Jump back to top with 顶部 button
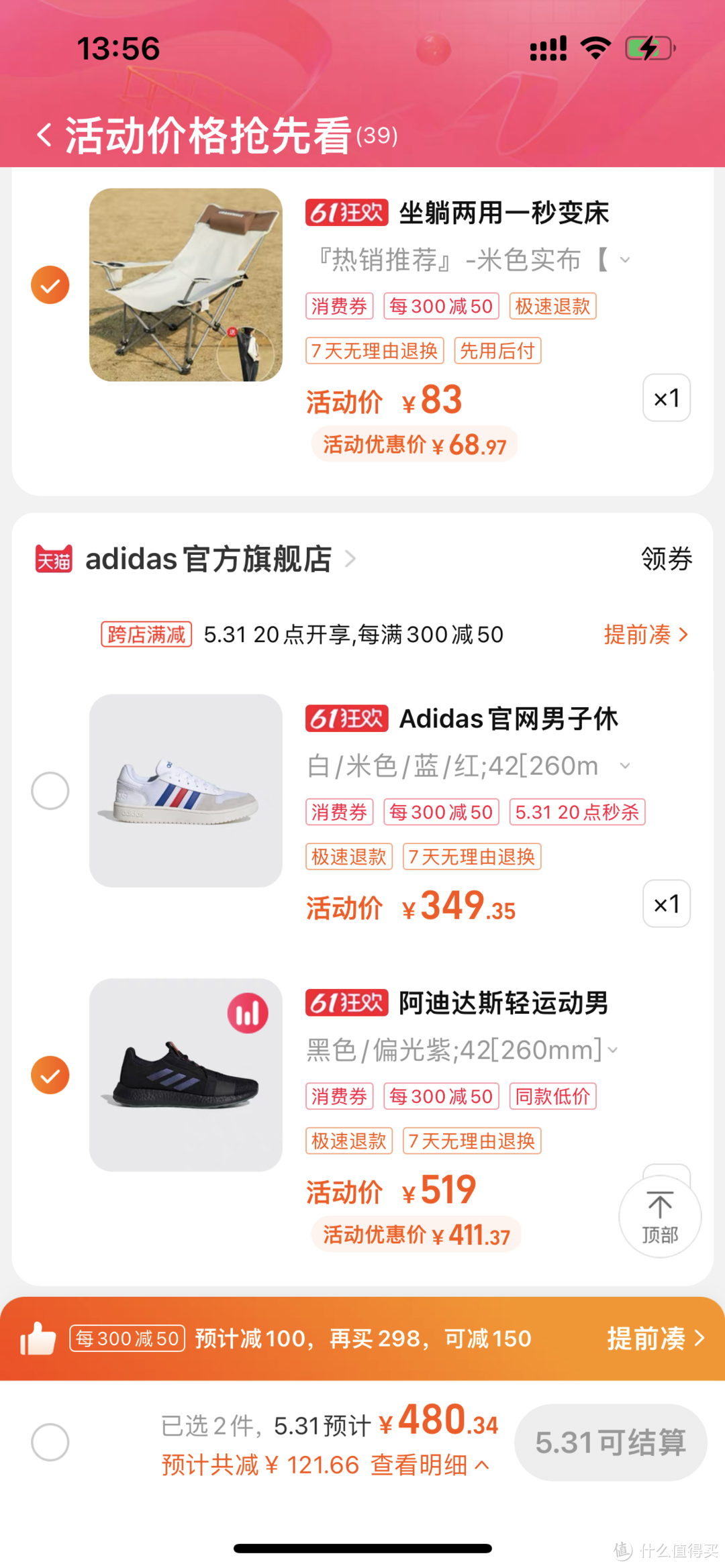The image size is (725, 1568). (660, 1216)
